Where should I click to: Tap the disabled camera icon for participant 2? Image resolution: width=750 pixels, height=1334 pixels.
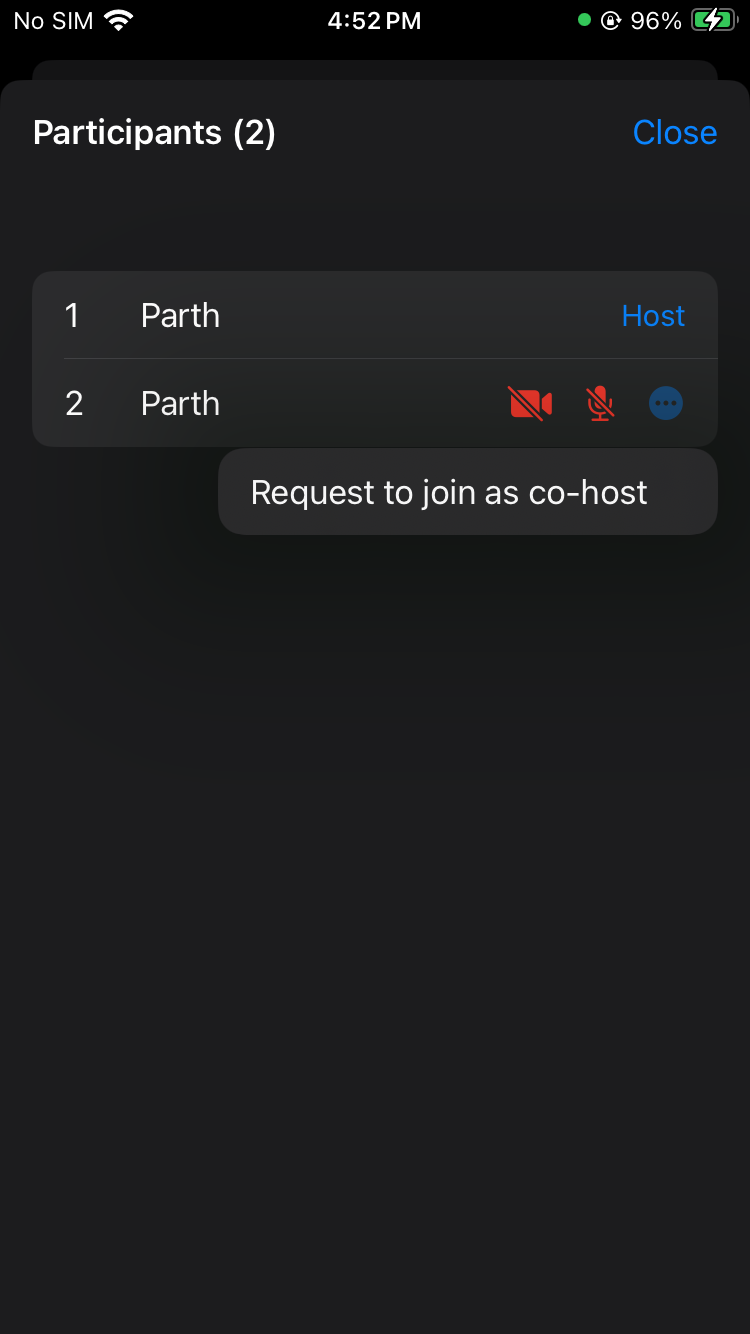tap(531, 403)
